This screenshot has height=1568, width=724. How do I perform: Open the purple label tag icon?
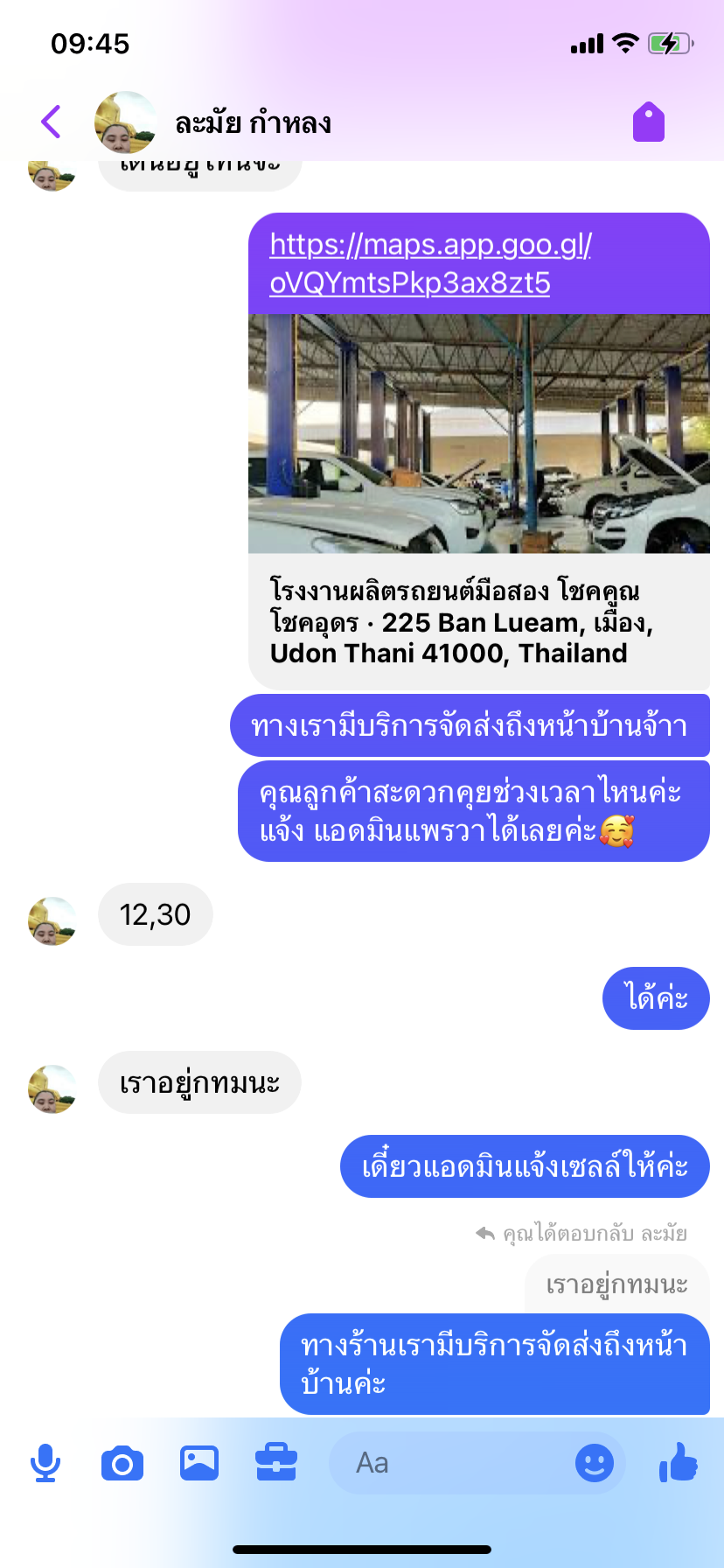click(648, 122)
